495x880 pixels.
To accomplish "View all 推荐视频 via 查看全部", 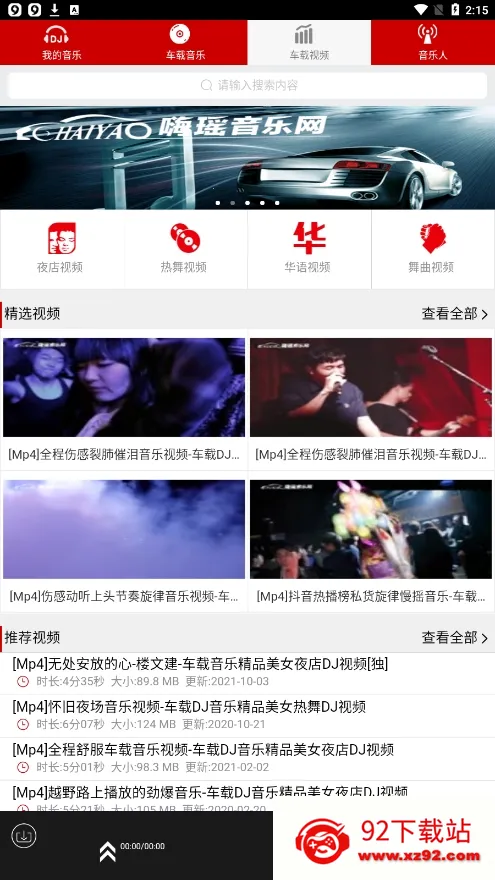I will (455, 638).
